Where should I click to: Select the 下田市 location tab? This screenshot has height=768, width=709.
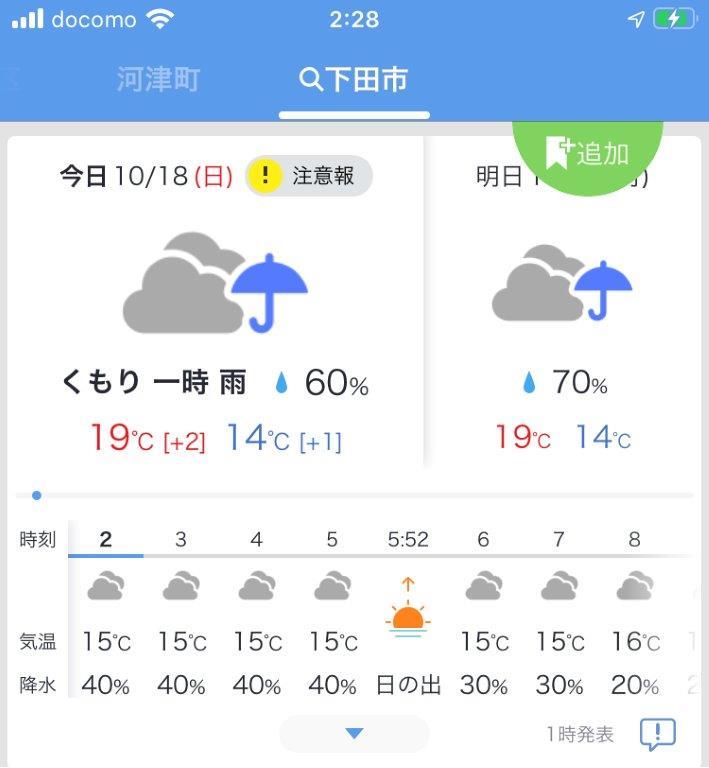click(x=355, y=80)
